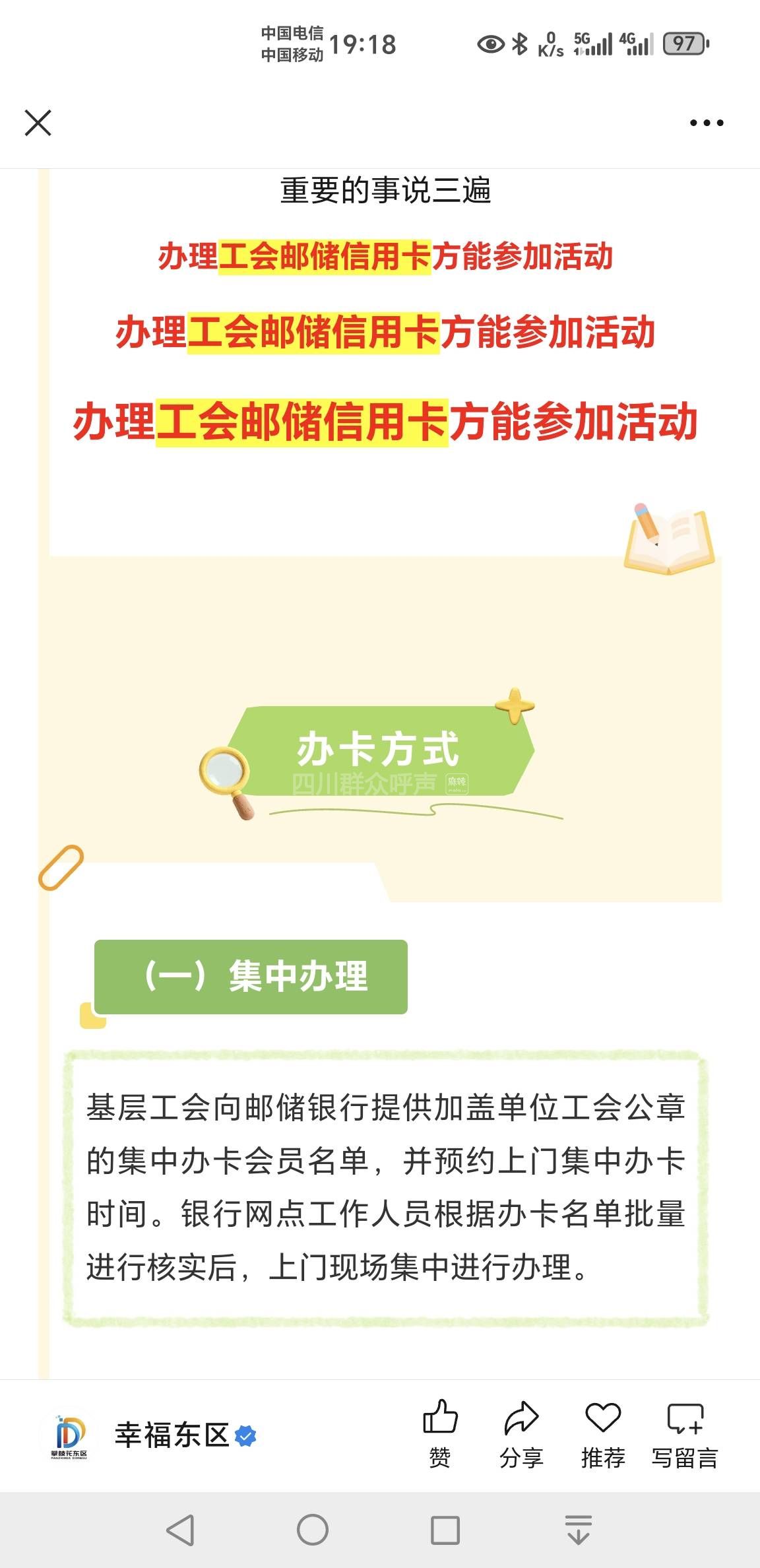The height and width of the screenshot is (1568, 760).
Task: Like the article with 赞
Action: 440,1433
